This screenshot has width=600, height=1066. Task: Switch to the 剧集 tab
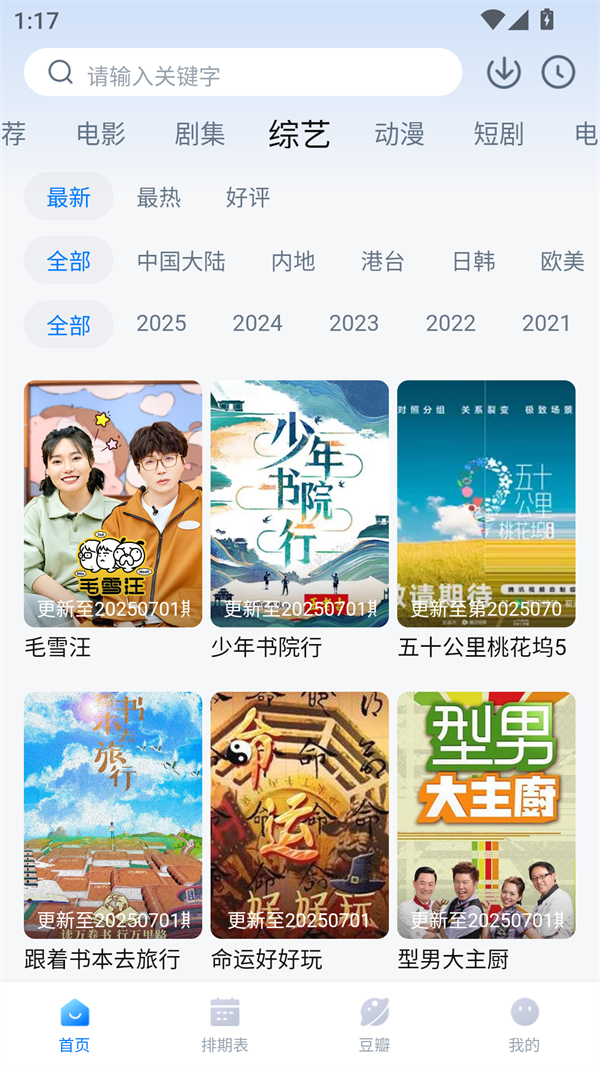coord(200,134)
